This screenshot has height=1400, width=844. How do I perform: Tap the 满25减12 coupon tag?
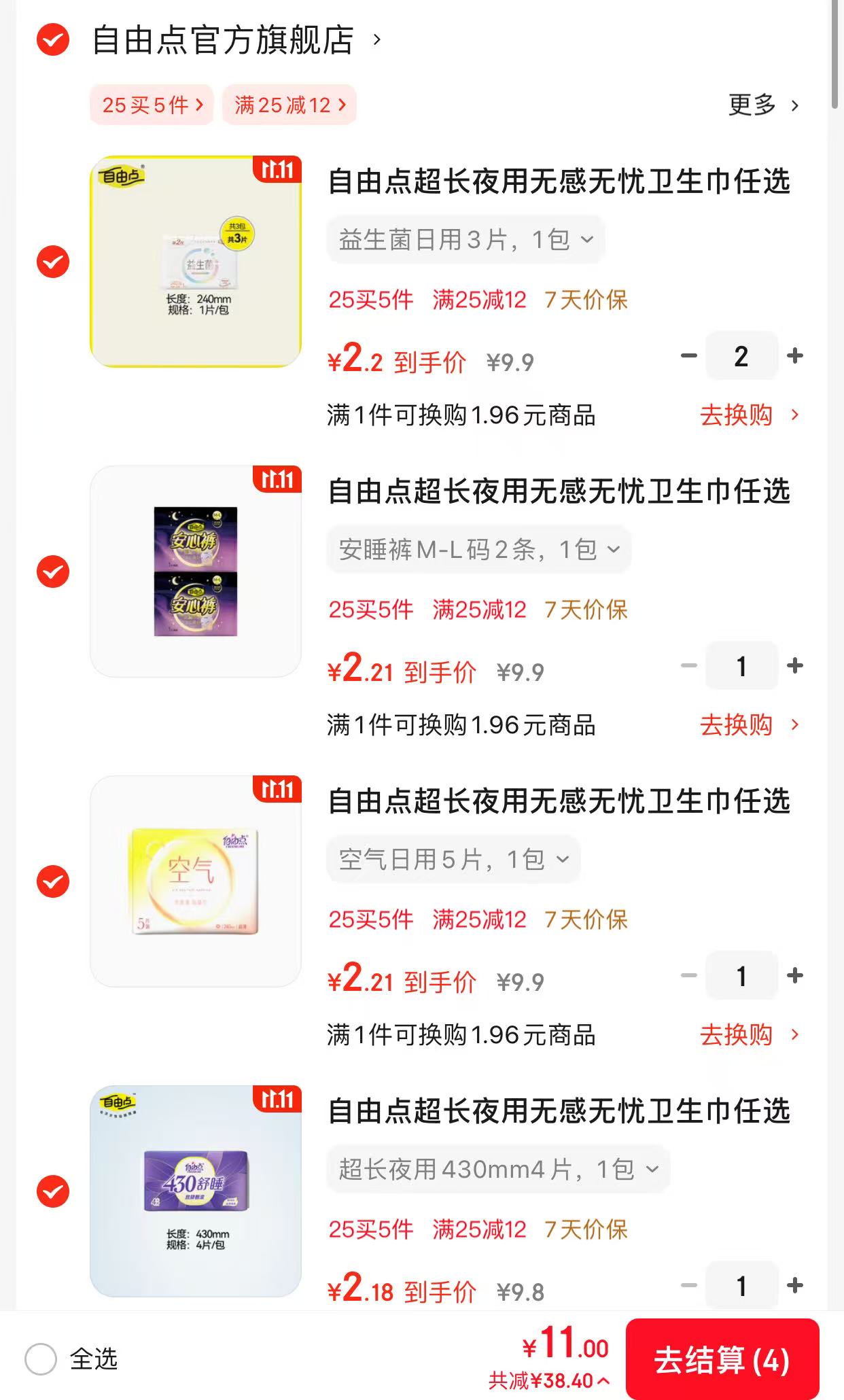(289, 104)
